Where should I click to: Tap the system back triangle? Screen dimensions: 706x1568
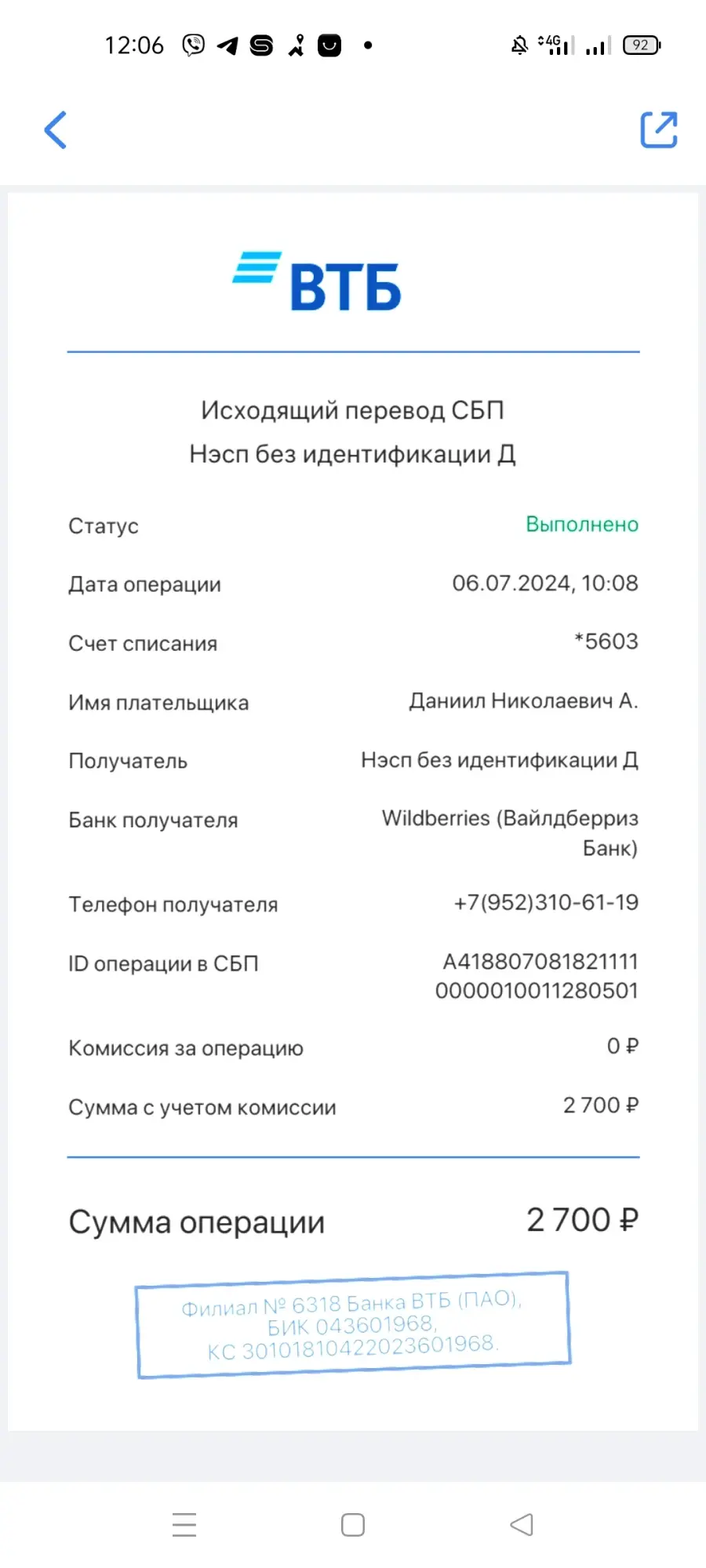pos(522,1524)
